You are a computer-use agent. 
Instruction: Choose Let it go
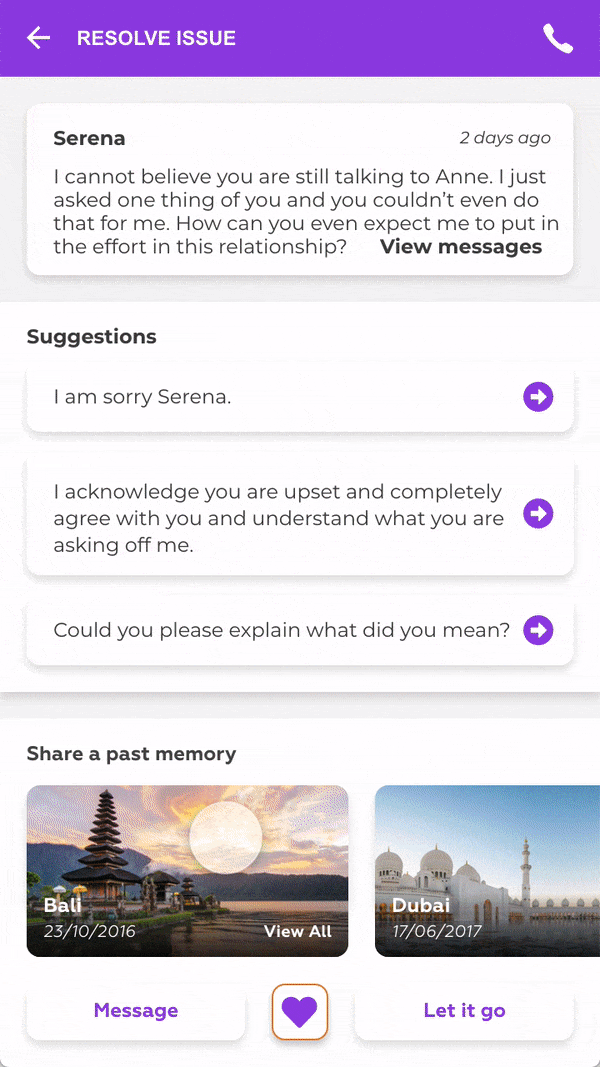coord(464,1011)
